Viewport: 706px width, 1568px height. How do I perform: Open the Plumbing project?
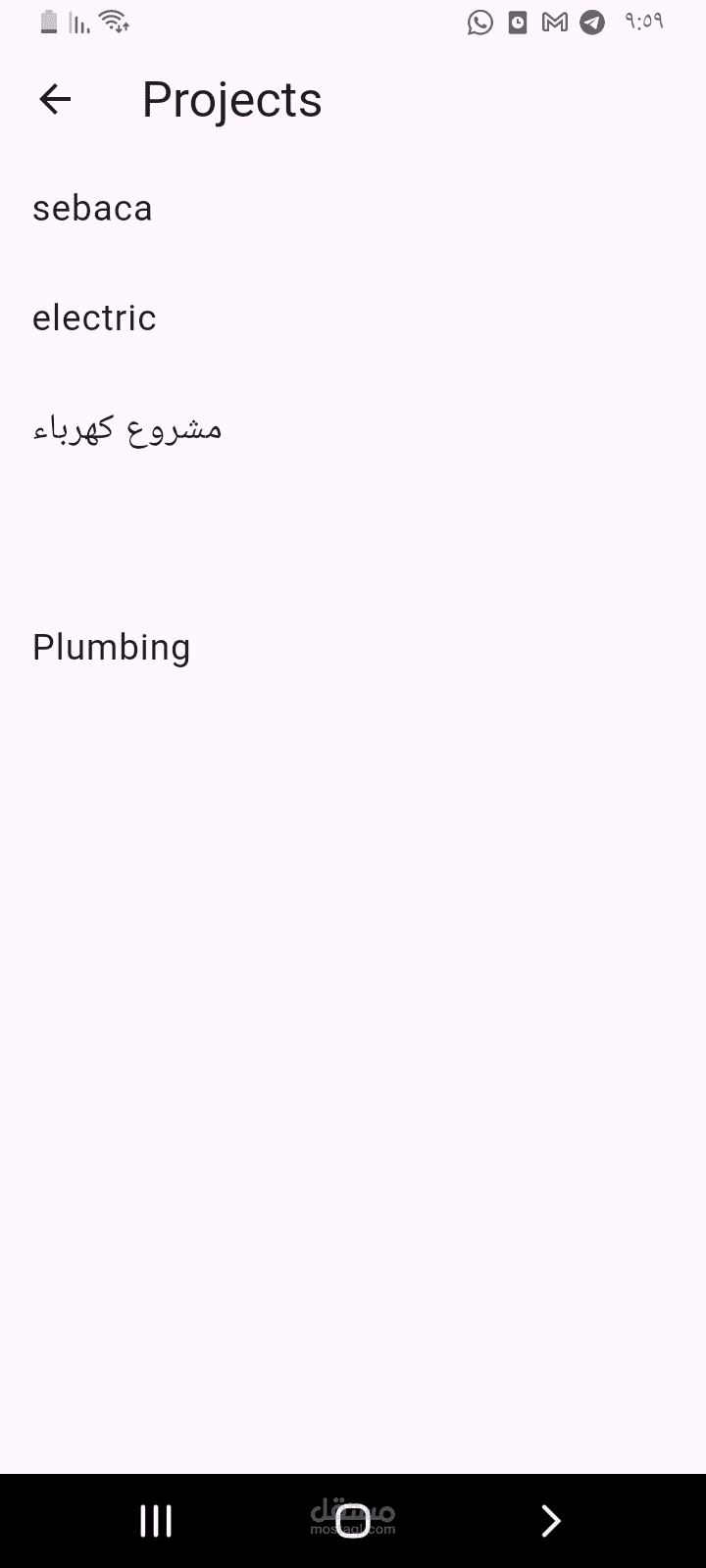pyautogui.click(x=353, y=647)
